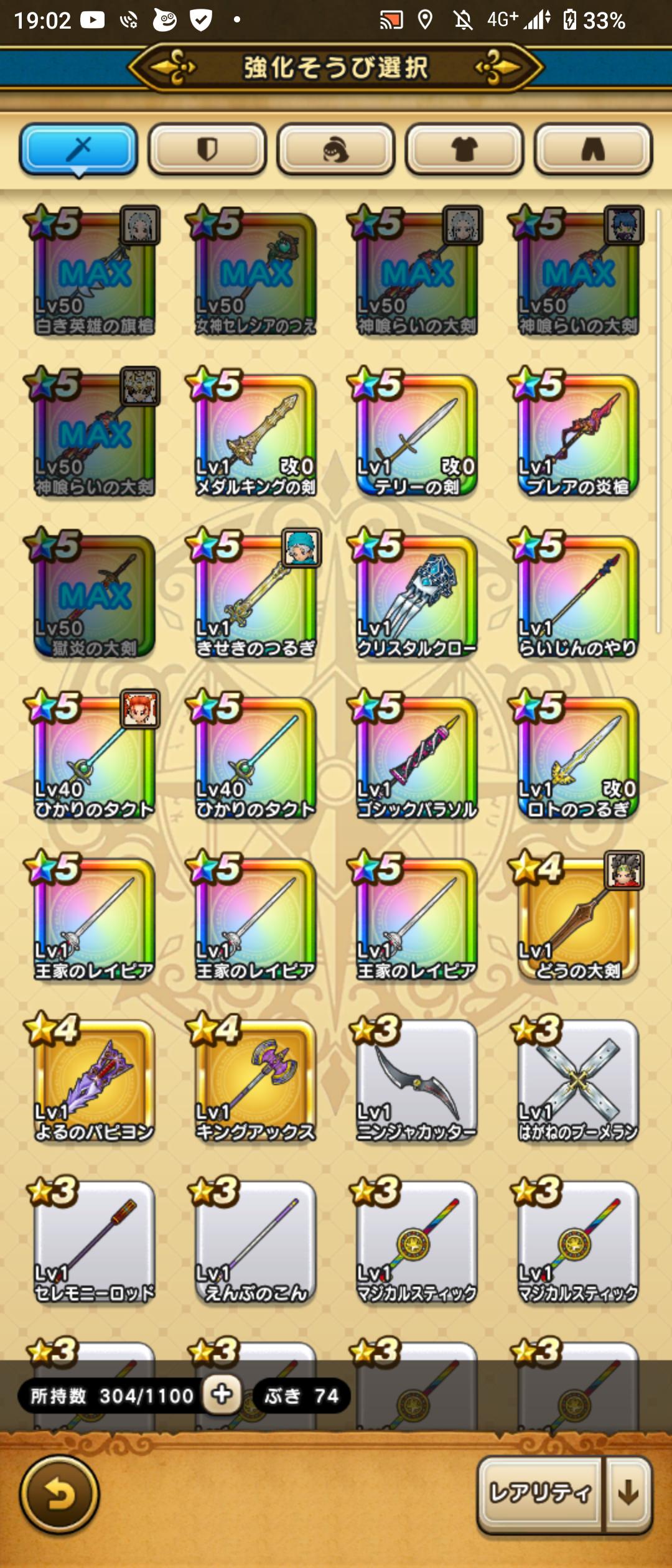This screenshot has height=1568, width=672.
Task: Select キングアックス axe
Action: [255, 1081]
